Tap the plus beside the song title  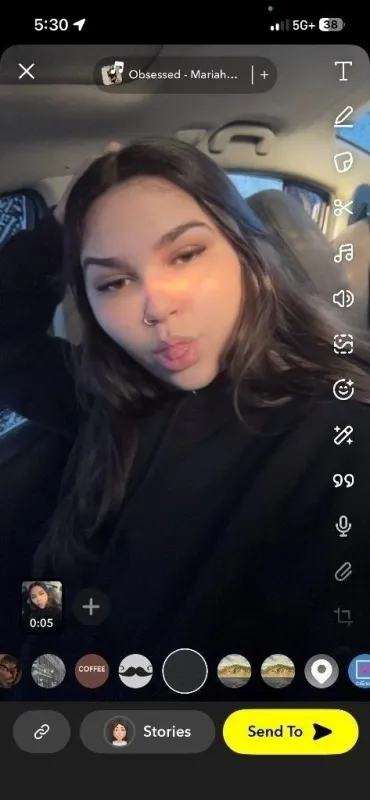264,74
